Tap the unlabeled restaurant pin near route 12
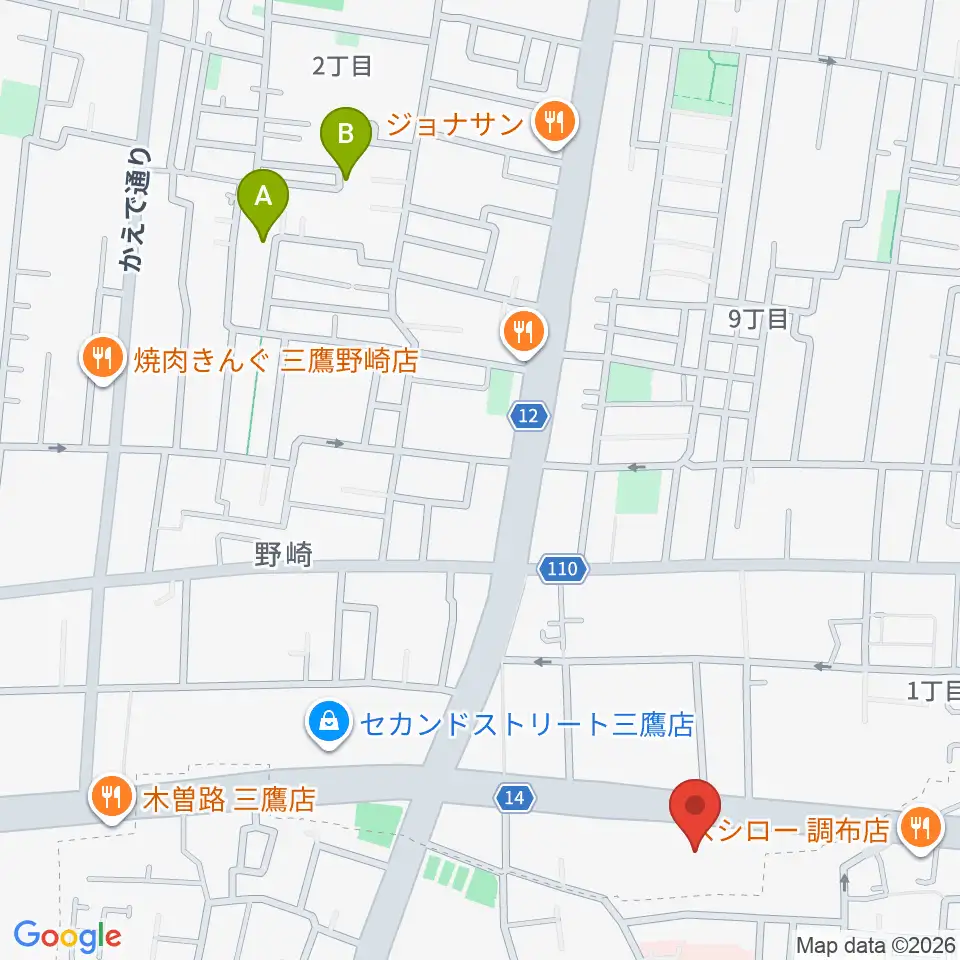 tap(523, 334)
